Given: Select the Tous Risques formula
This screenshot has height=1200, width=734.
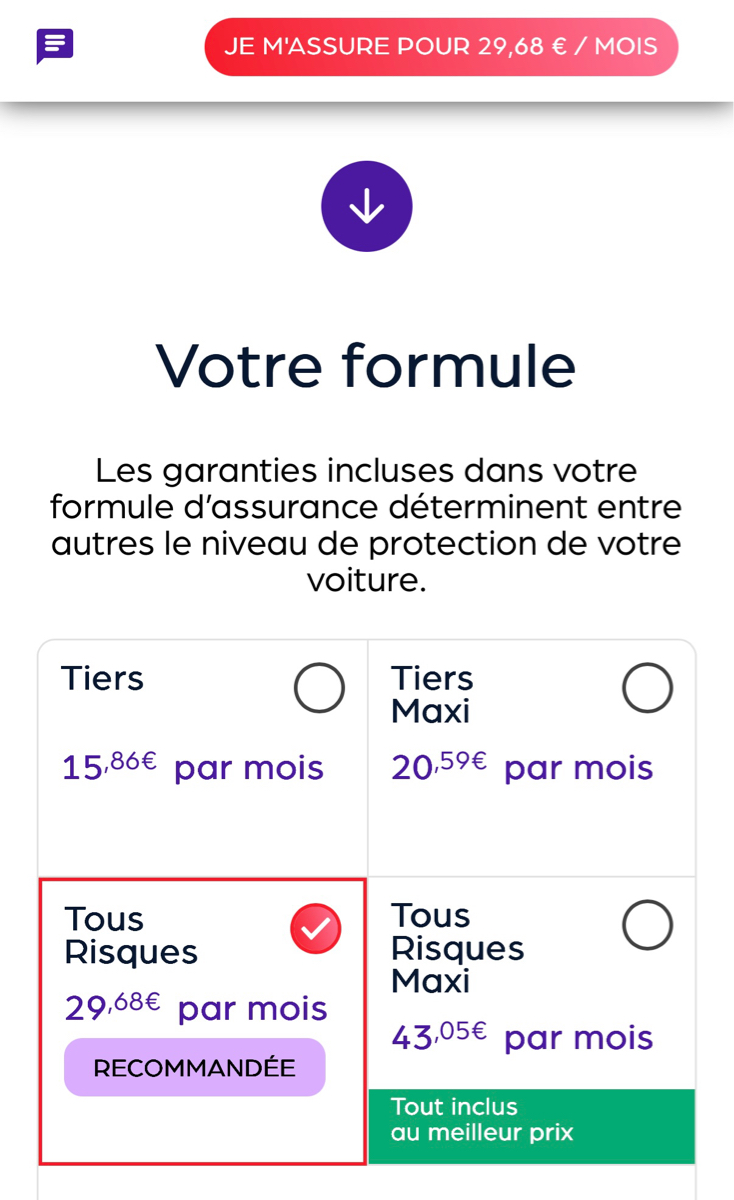Looking at the screenshot, I should 315,929.
